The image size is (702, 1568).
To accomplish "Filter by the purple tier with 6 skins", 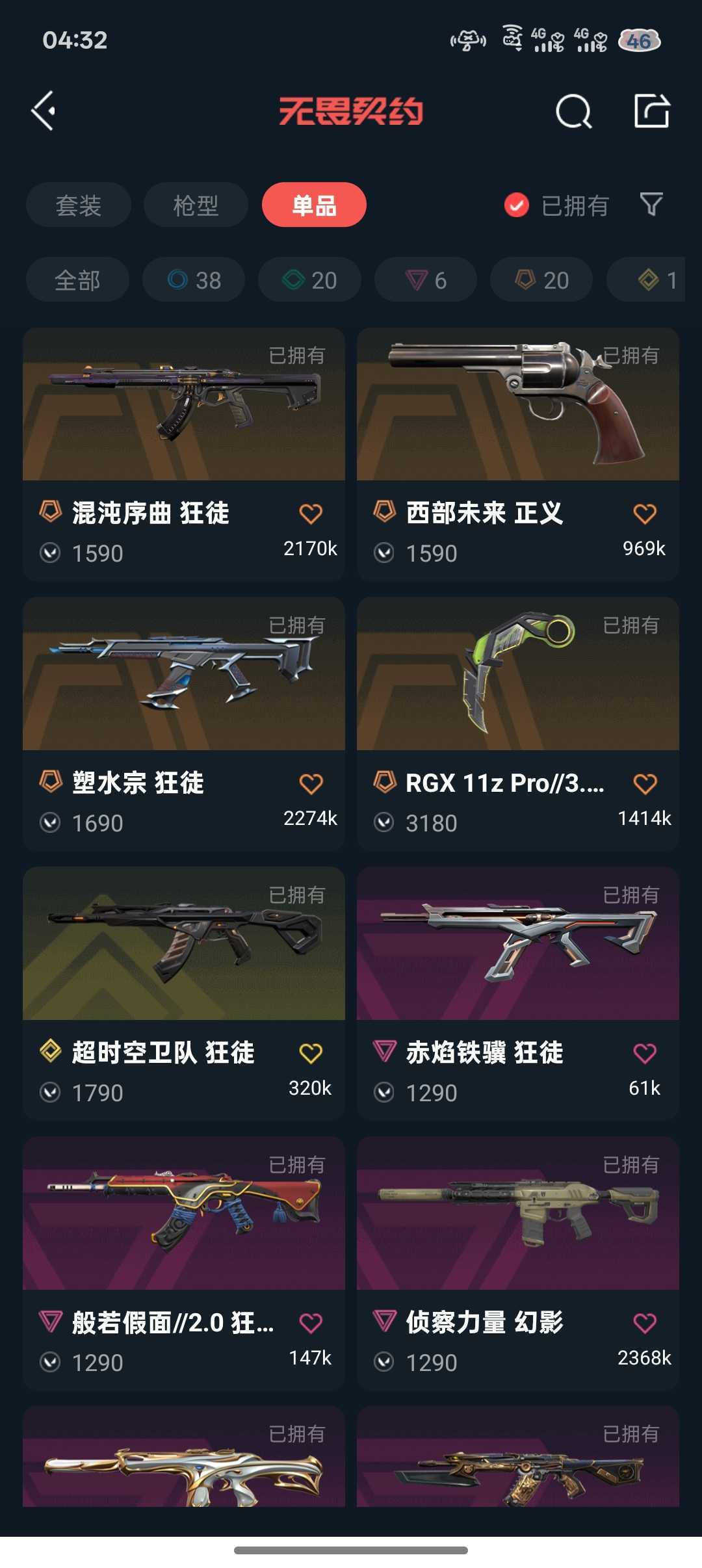I will click(426, 280).
